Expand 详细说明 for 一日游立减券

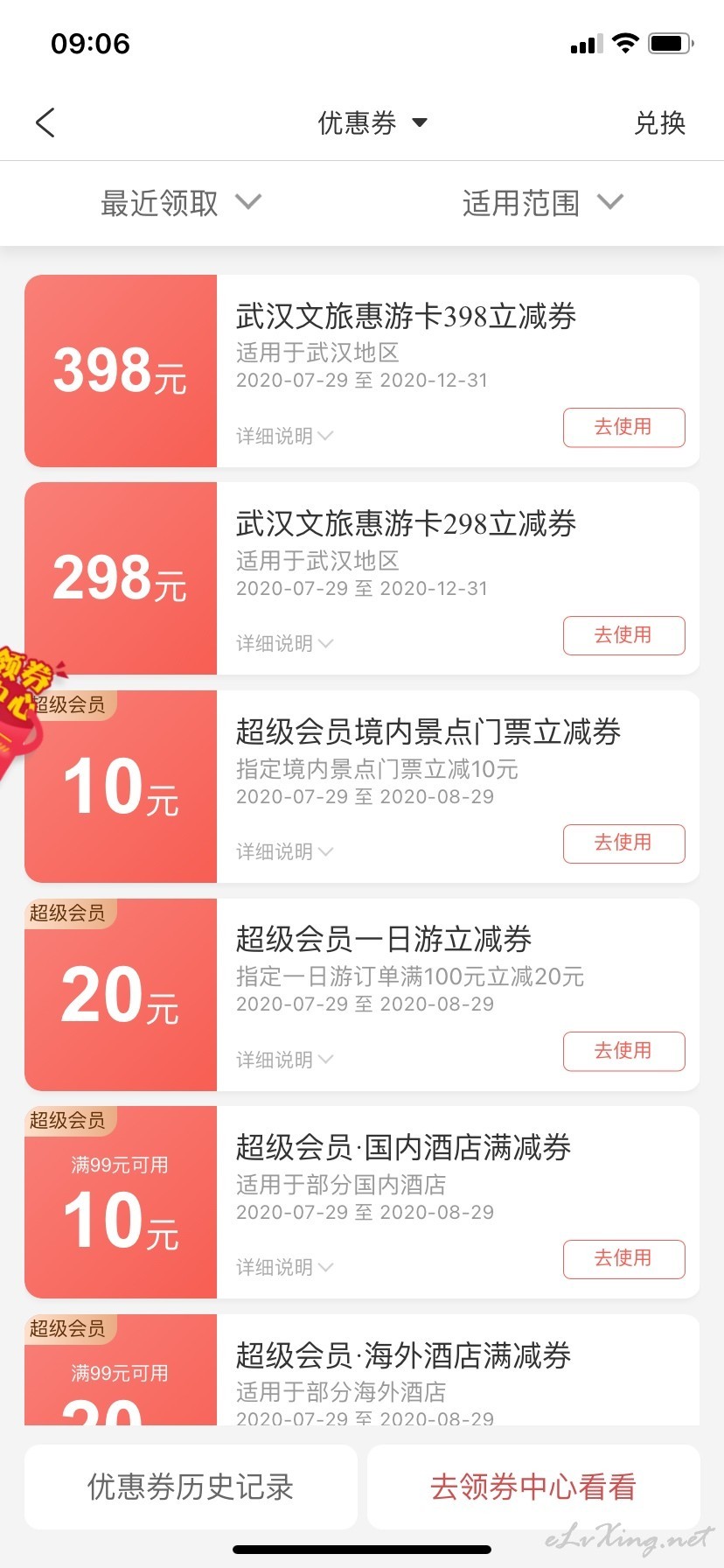coord(284,1060)
